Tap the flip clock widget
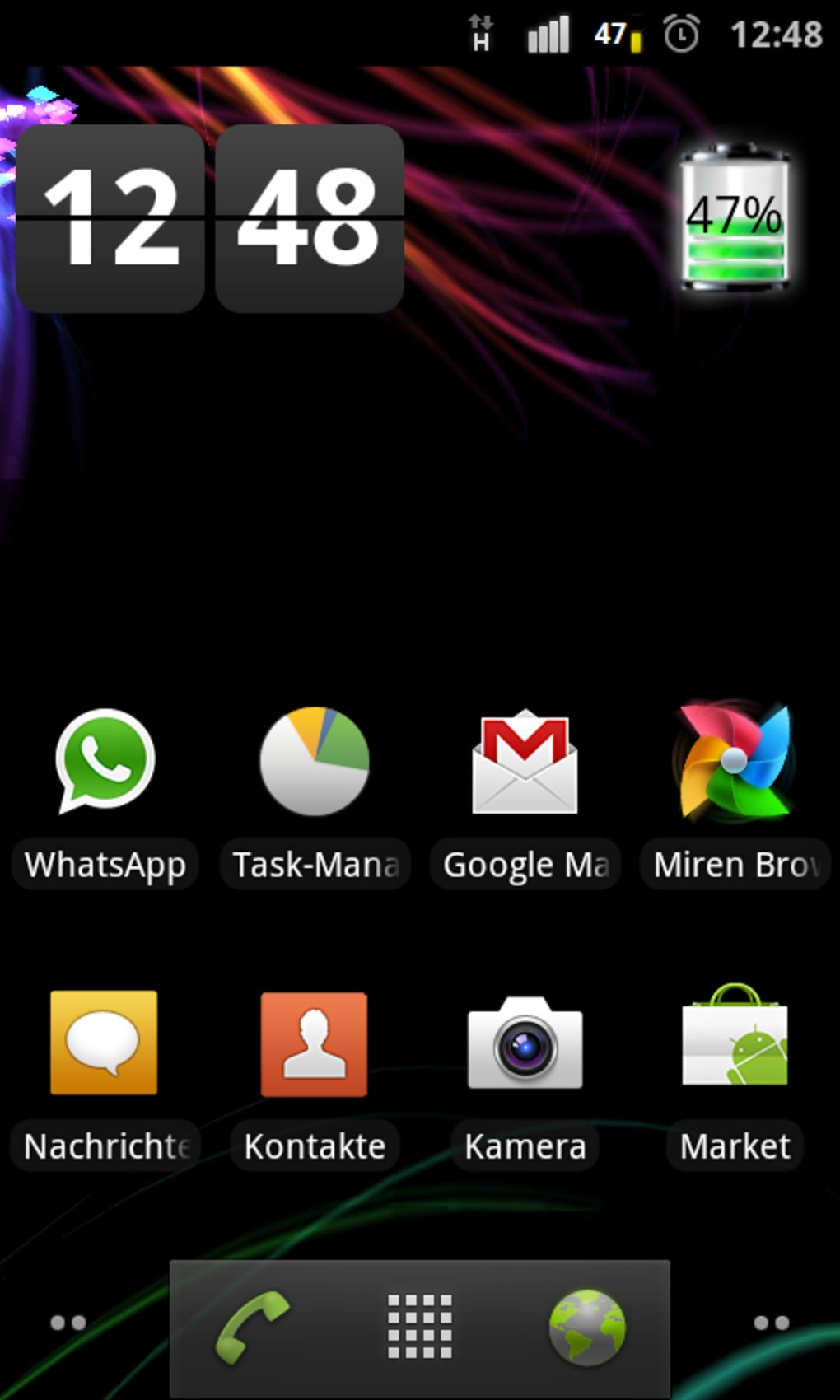Screen dimensions: 840x1400 tap(210, 218)
